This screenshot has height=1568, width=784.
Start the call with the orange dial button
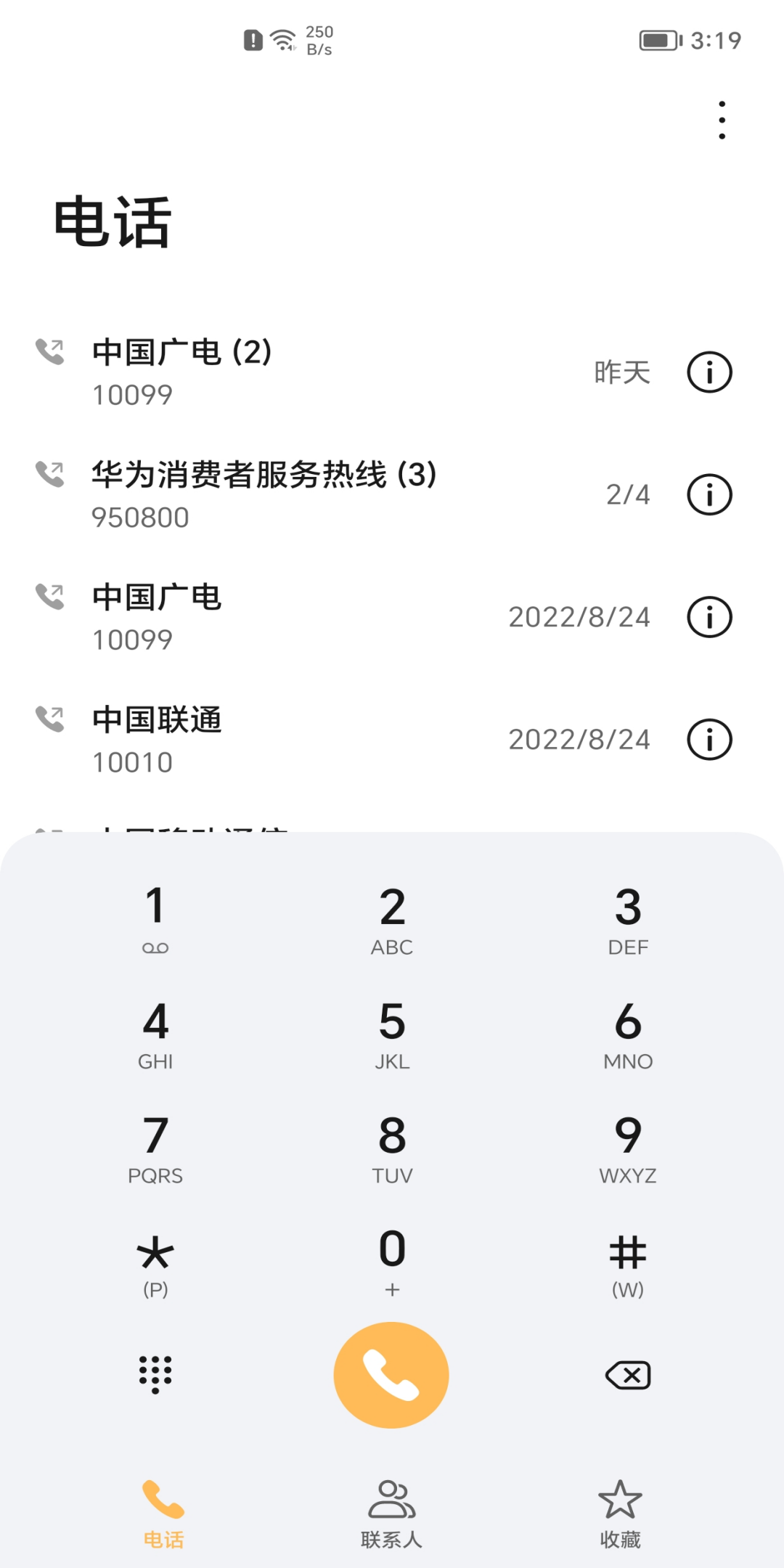click(391, 1375)
